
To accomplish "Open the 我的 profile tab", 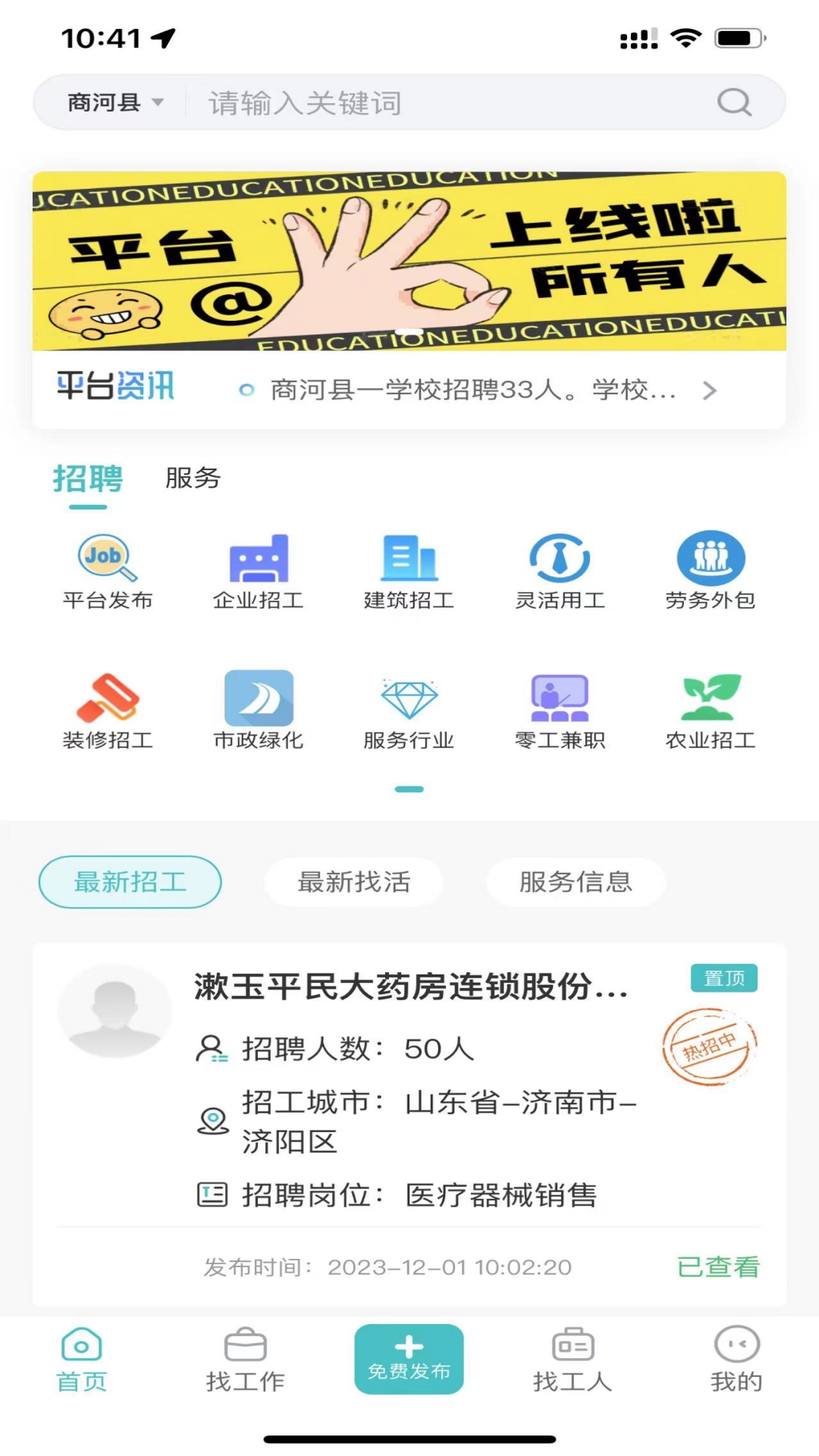I will pos(736,1361).
